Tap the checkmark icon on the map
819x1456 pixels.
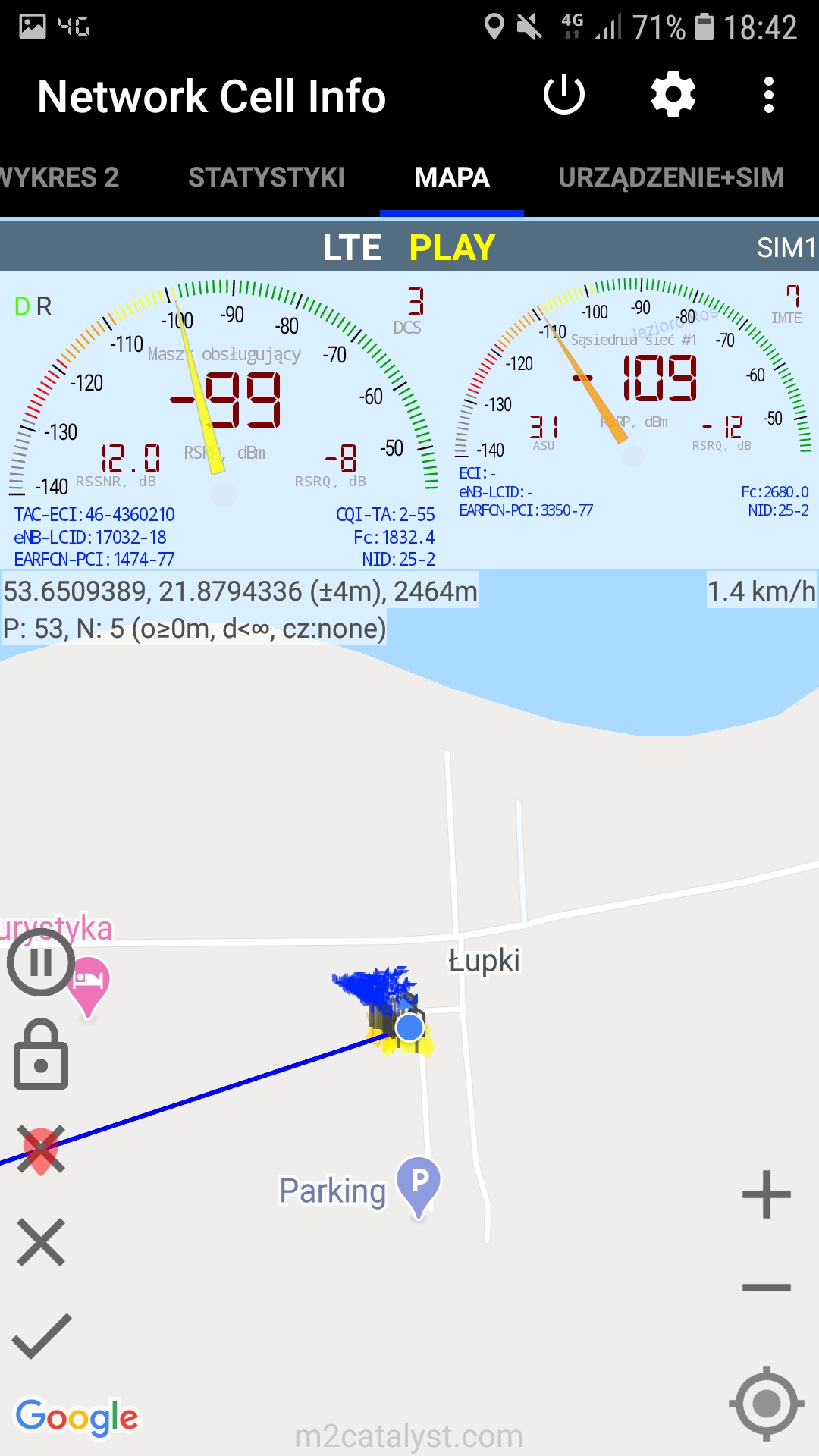(42, 1335)
